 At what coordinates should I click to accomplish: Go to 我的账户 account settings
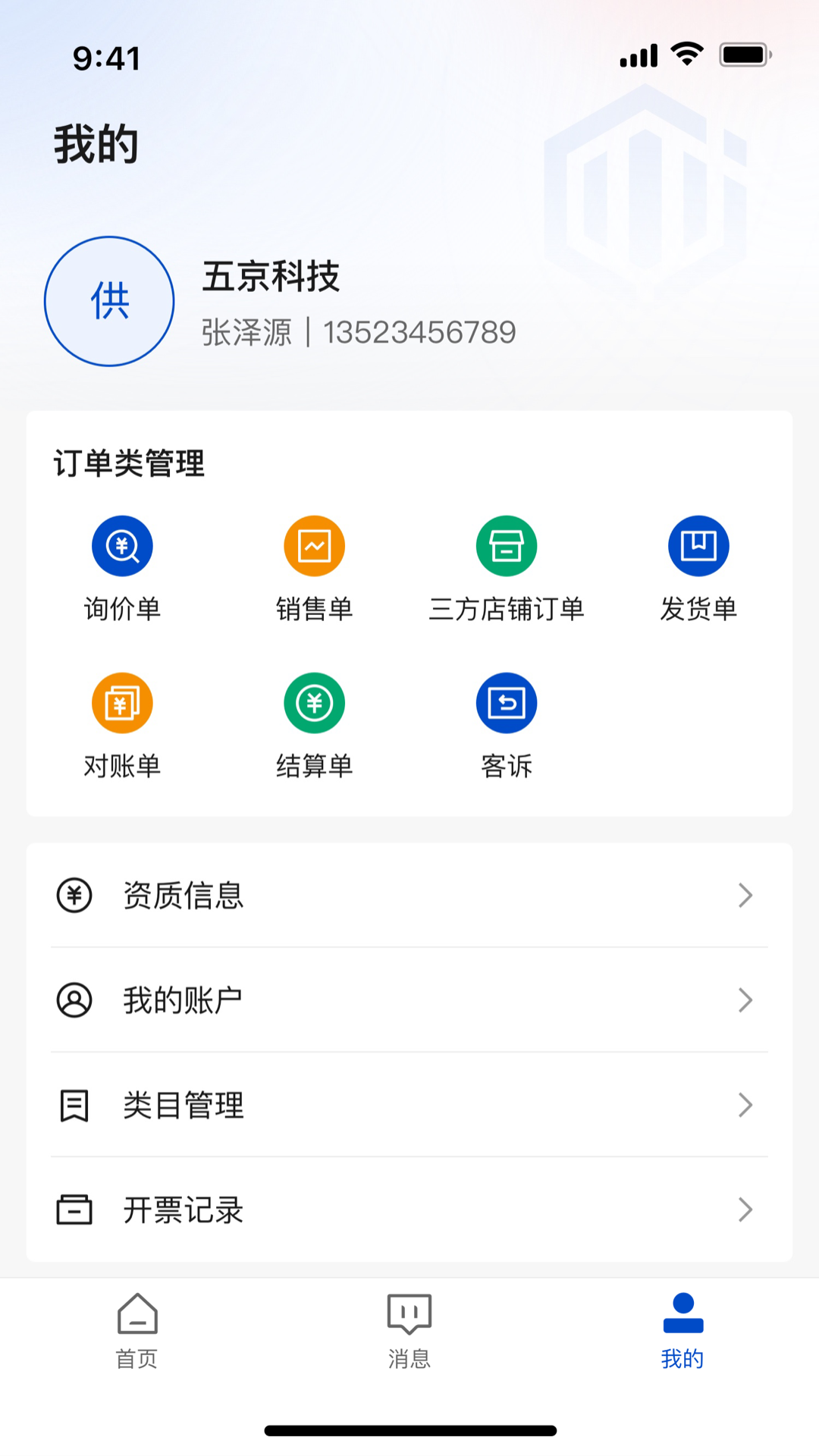pos(409,1000)
